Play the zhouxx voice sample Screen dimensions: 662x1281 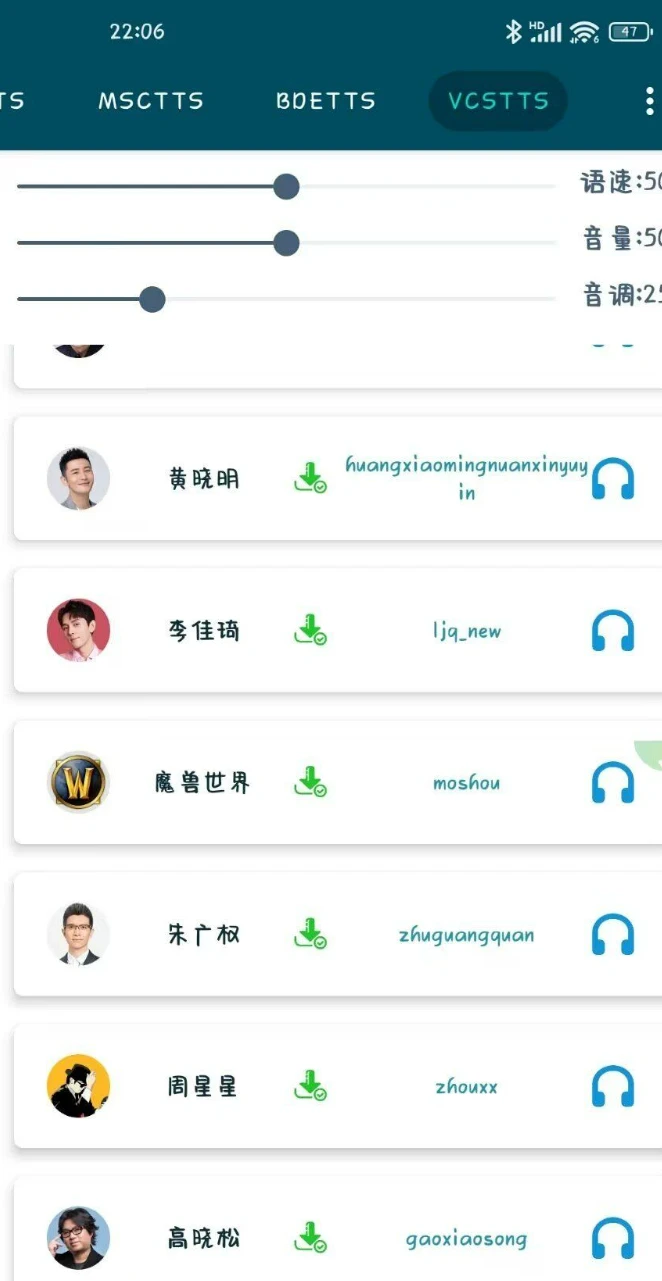click(x=613, y=1087)
